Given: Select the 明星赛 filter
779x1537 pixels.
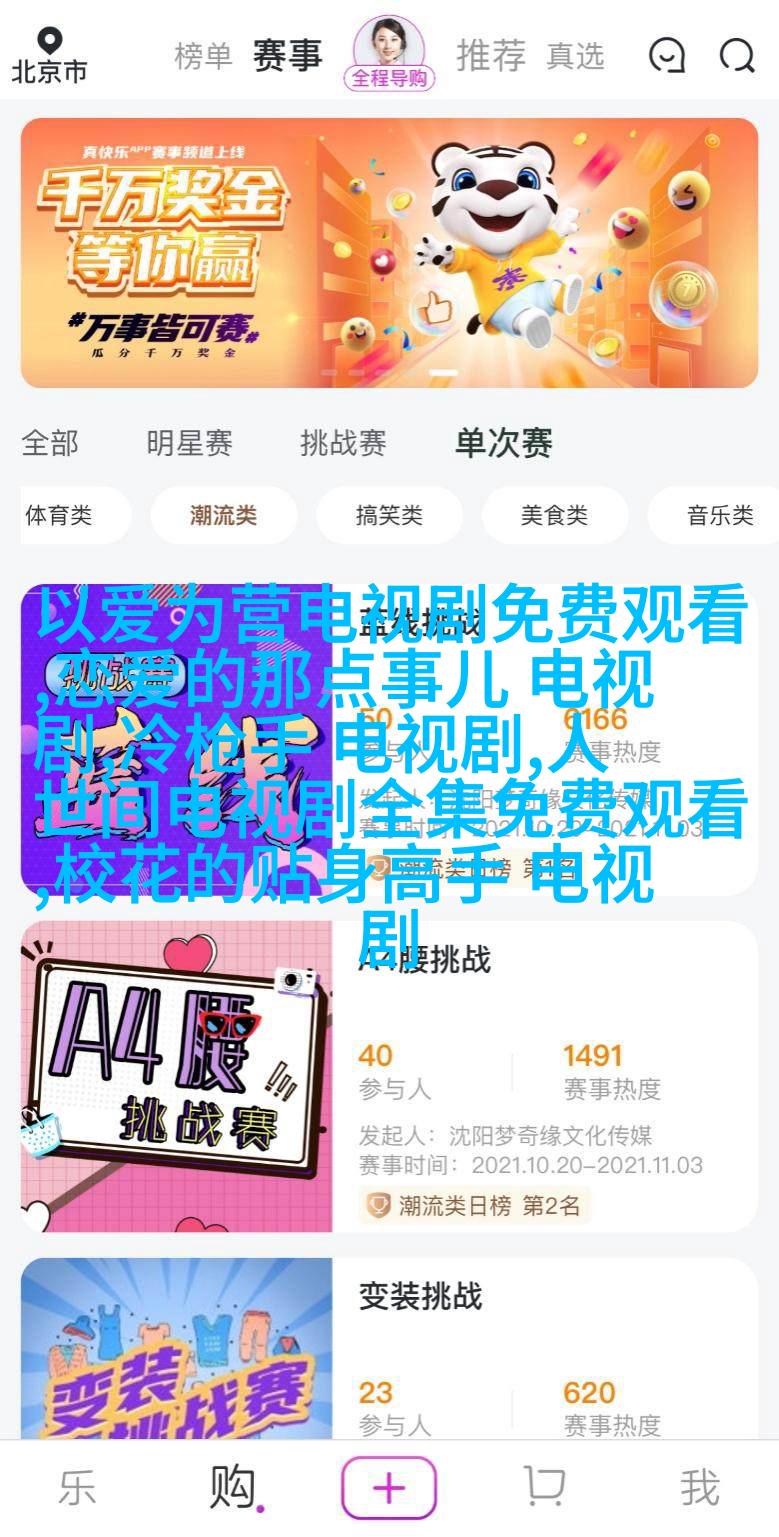Looking at the screenshot, I should click(190, 443).
